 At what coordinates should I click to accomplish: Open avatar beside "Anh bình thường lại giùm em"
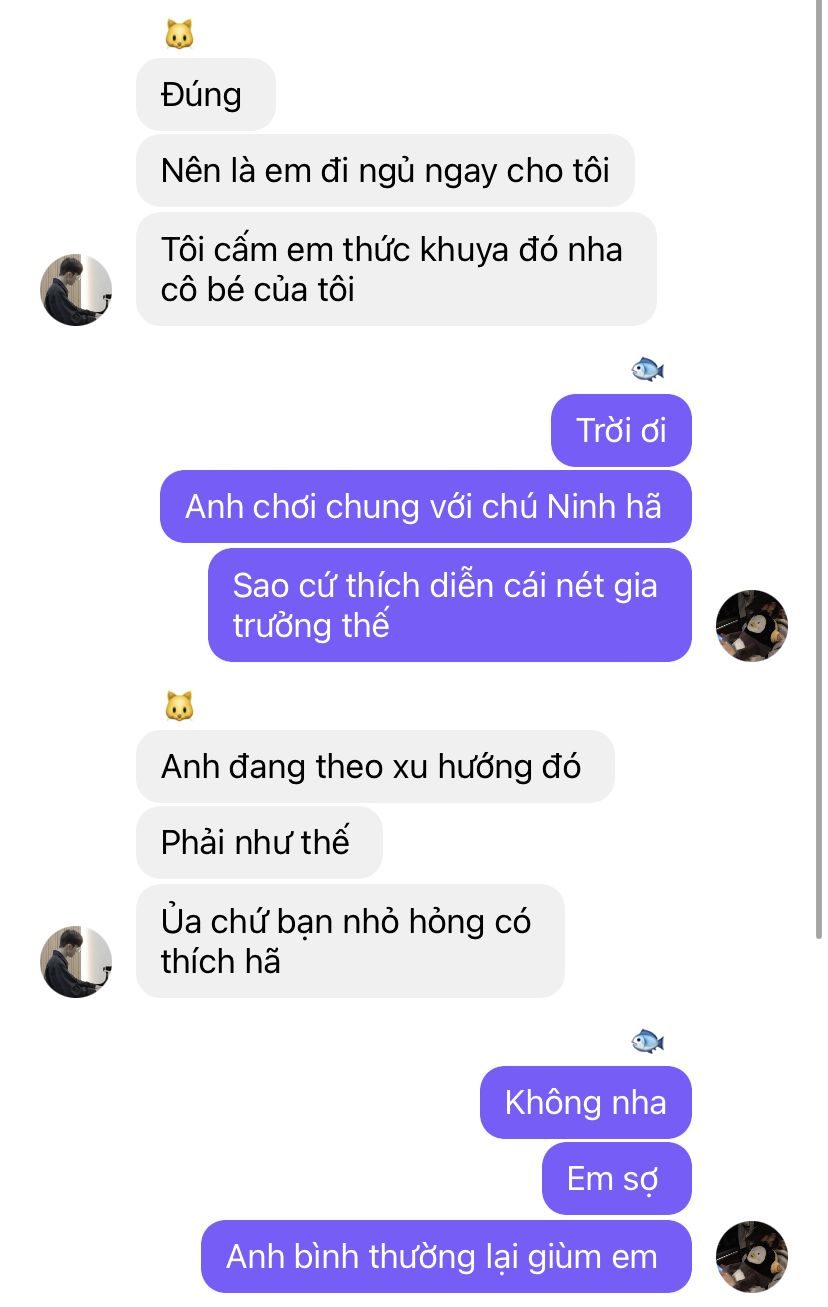(x=752, y=1257)
